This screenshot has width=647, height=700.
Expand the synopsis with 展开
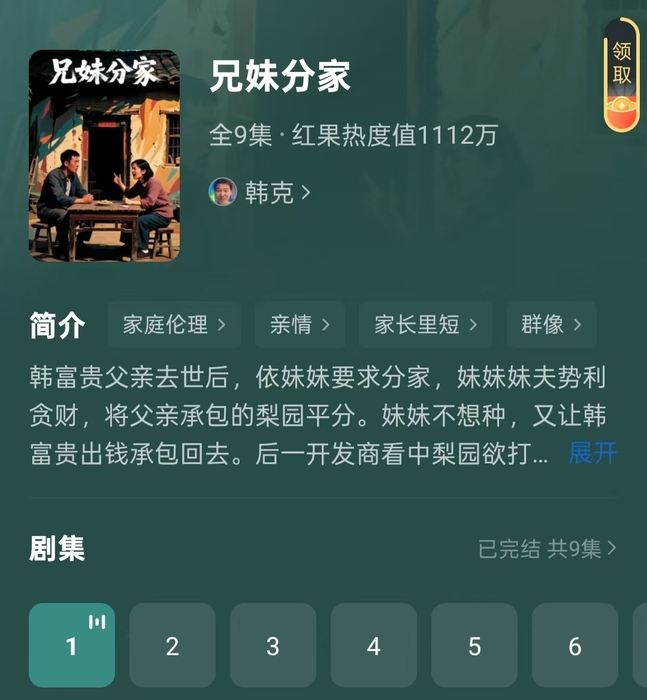click(592, 453)
